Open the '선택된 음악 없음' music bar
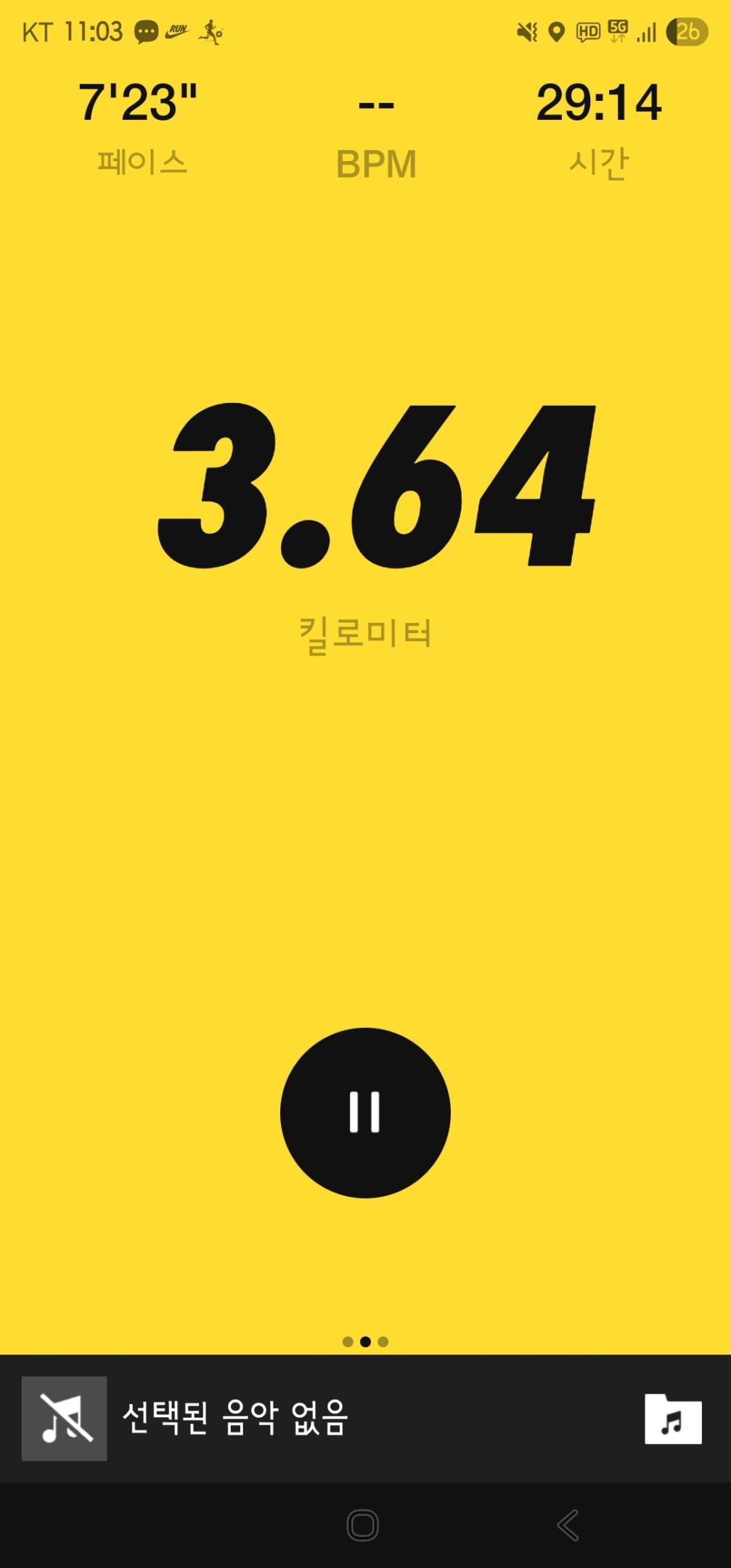The width and height of the screenshot is (731, 1568). [x=235, y=1418]
